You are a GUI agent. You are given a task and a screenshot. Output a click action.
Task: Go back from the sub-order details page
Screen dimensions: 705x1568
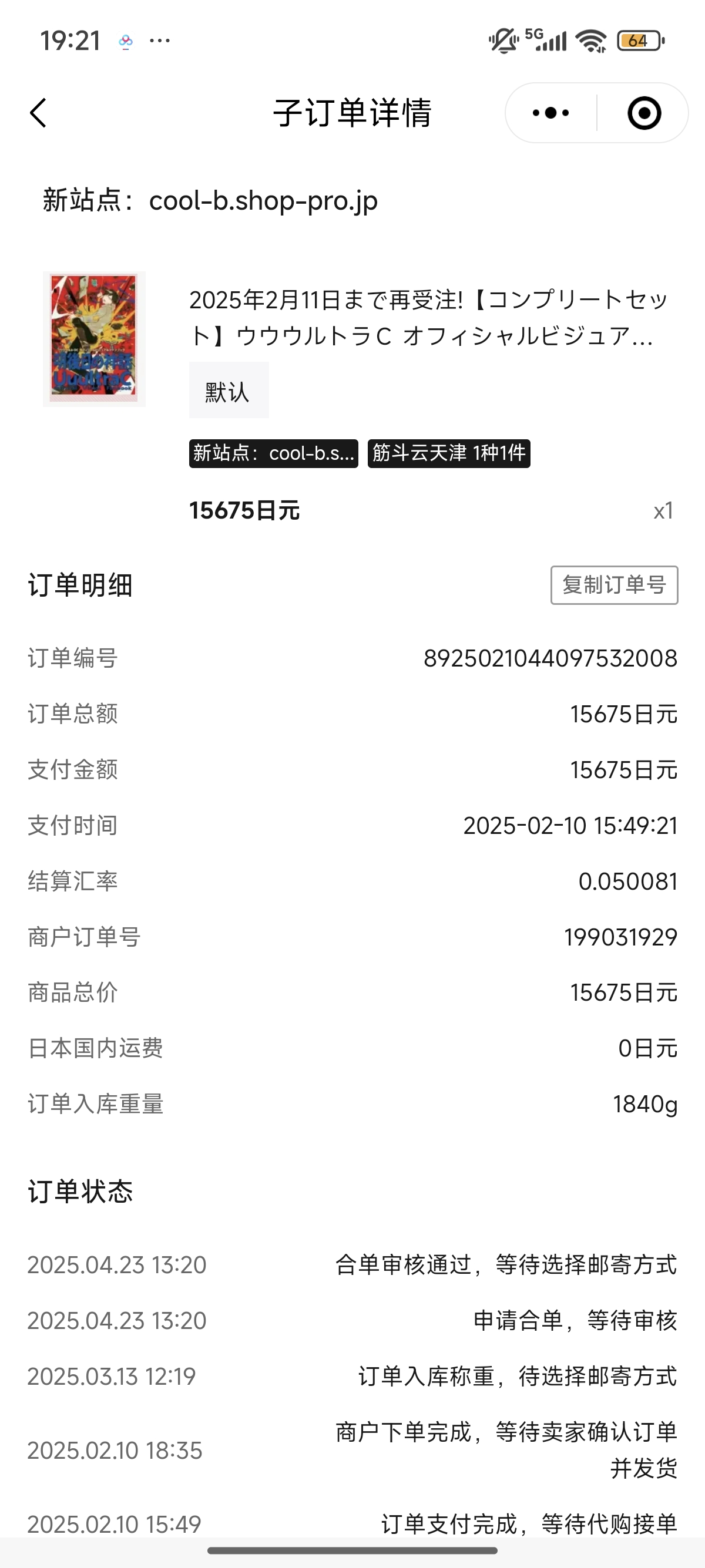[x=38, y=113]
